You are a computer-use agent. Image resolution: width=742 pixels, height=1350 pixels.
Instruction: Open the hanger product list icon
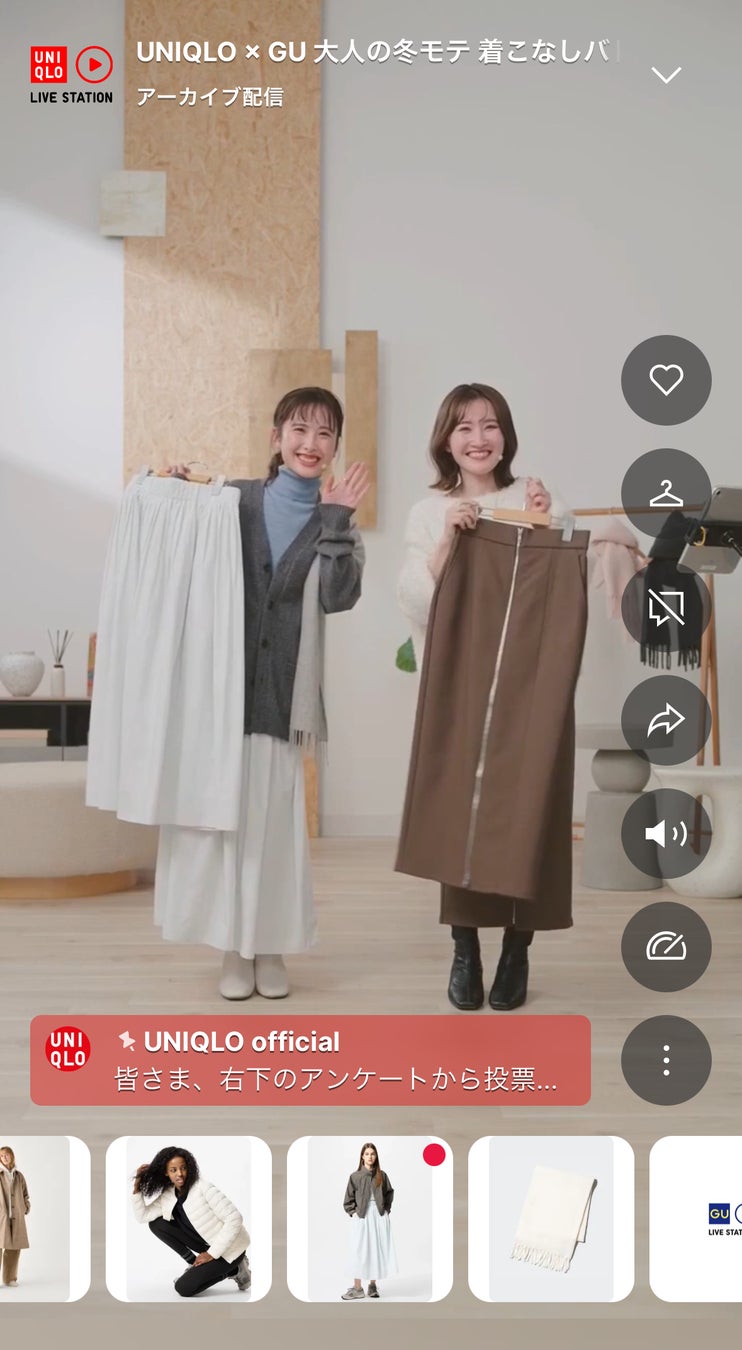coord(666,493)
